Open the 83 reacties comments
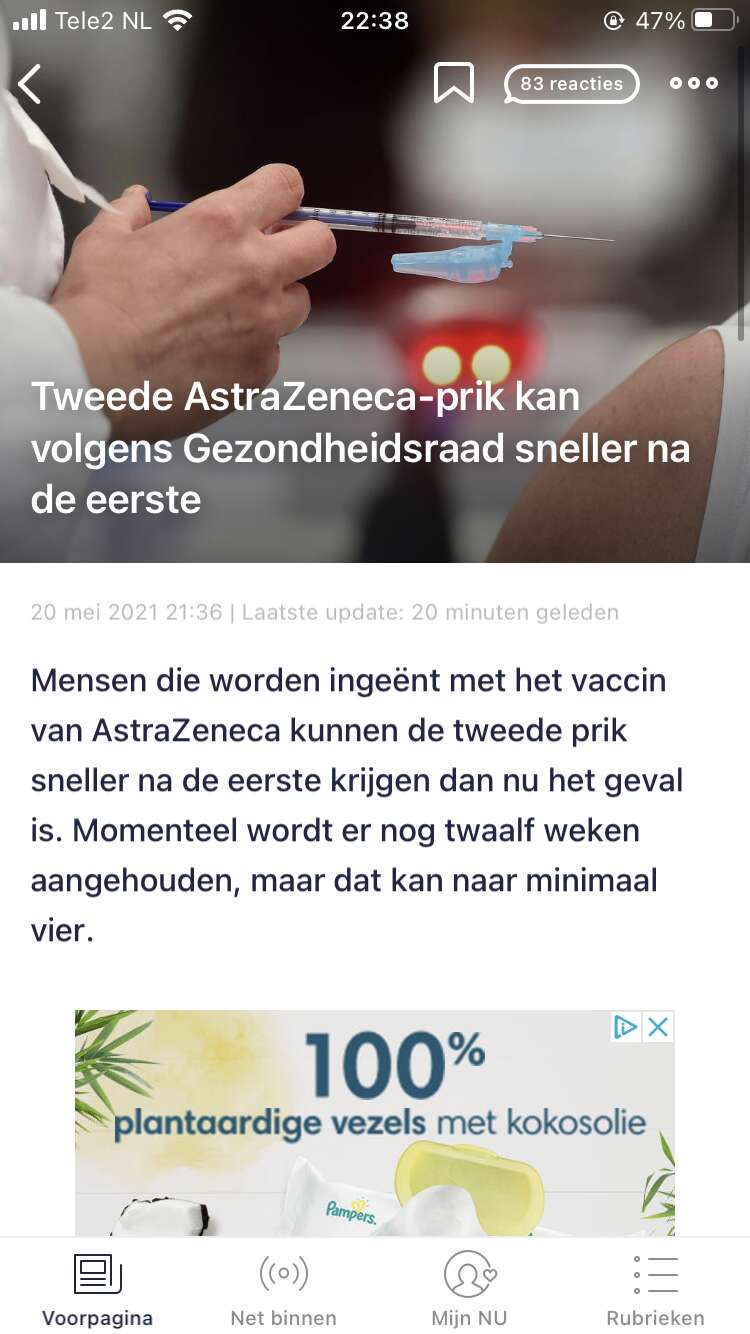The image size is (750, 1334). click(571, 84)
